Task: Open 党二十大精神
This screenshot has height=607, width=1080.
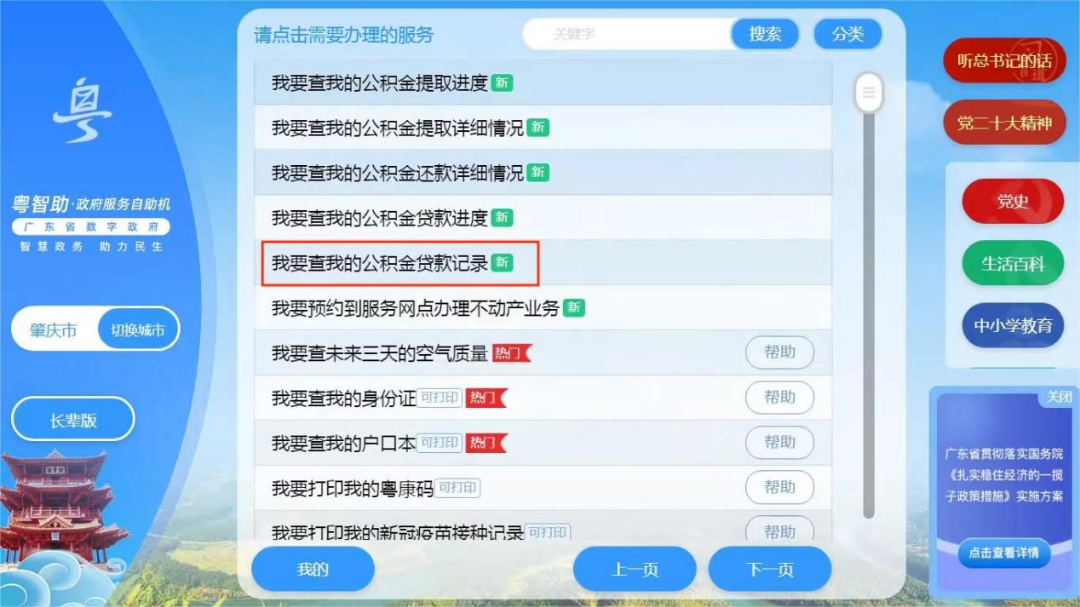Action: click(1004, 123)
